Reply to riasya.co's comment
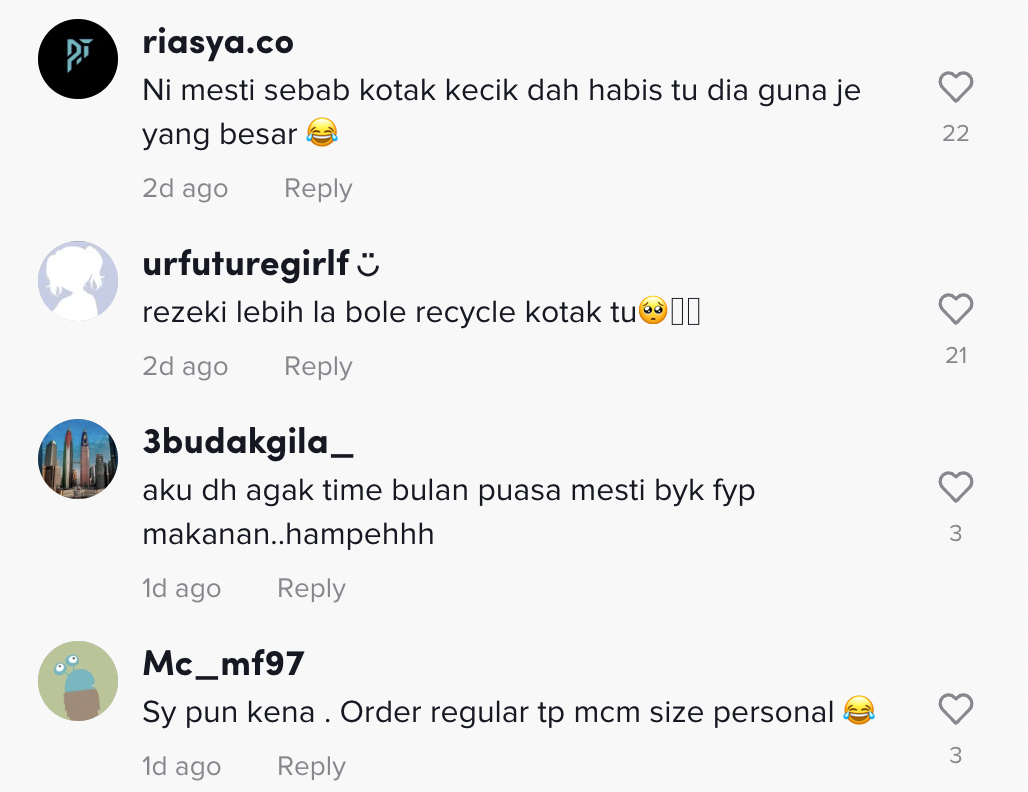This screenshot has height=792, width=1028. point(318,189)
